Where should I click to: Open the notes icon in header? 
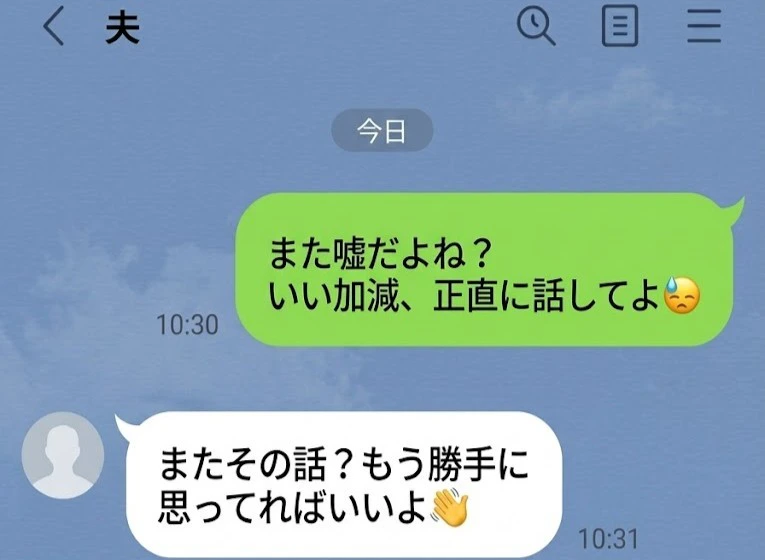coord(620,28)
